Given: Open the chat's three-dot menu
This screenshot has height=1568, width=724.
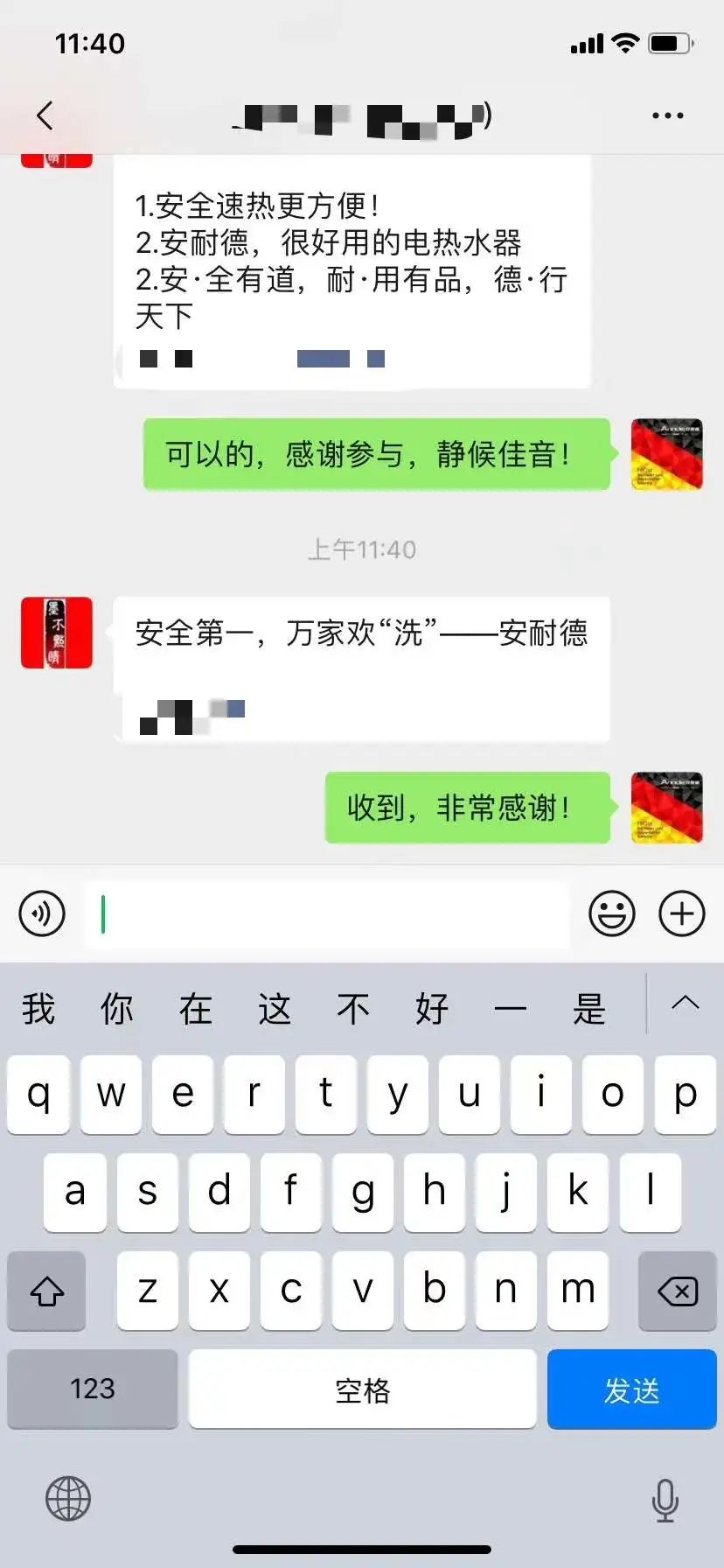Looking at the screenshot, I should [667, 115].
